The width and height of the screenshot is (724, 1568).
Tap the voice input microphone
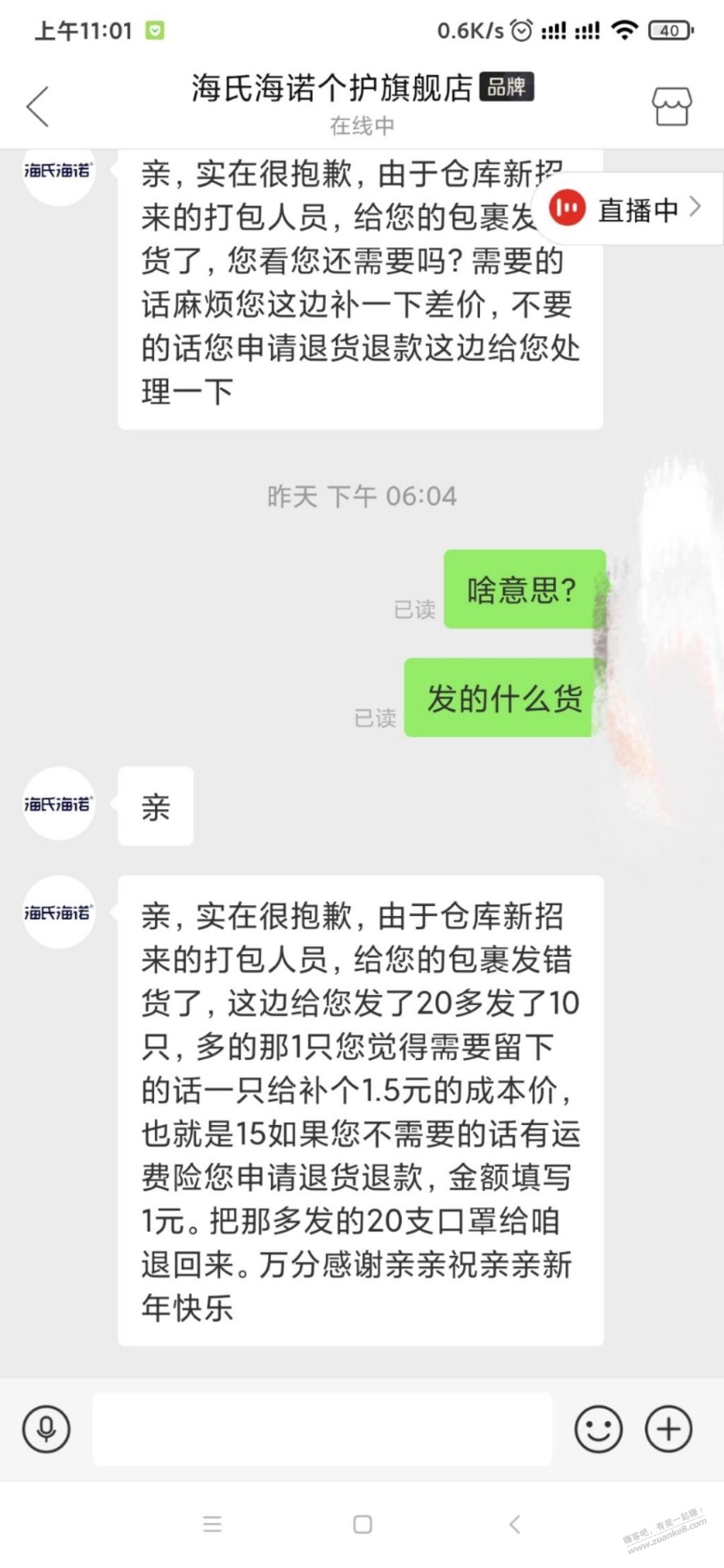pyautogui.click(x=47, y=1428)
